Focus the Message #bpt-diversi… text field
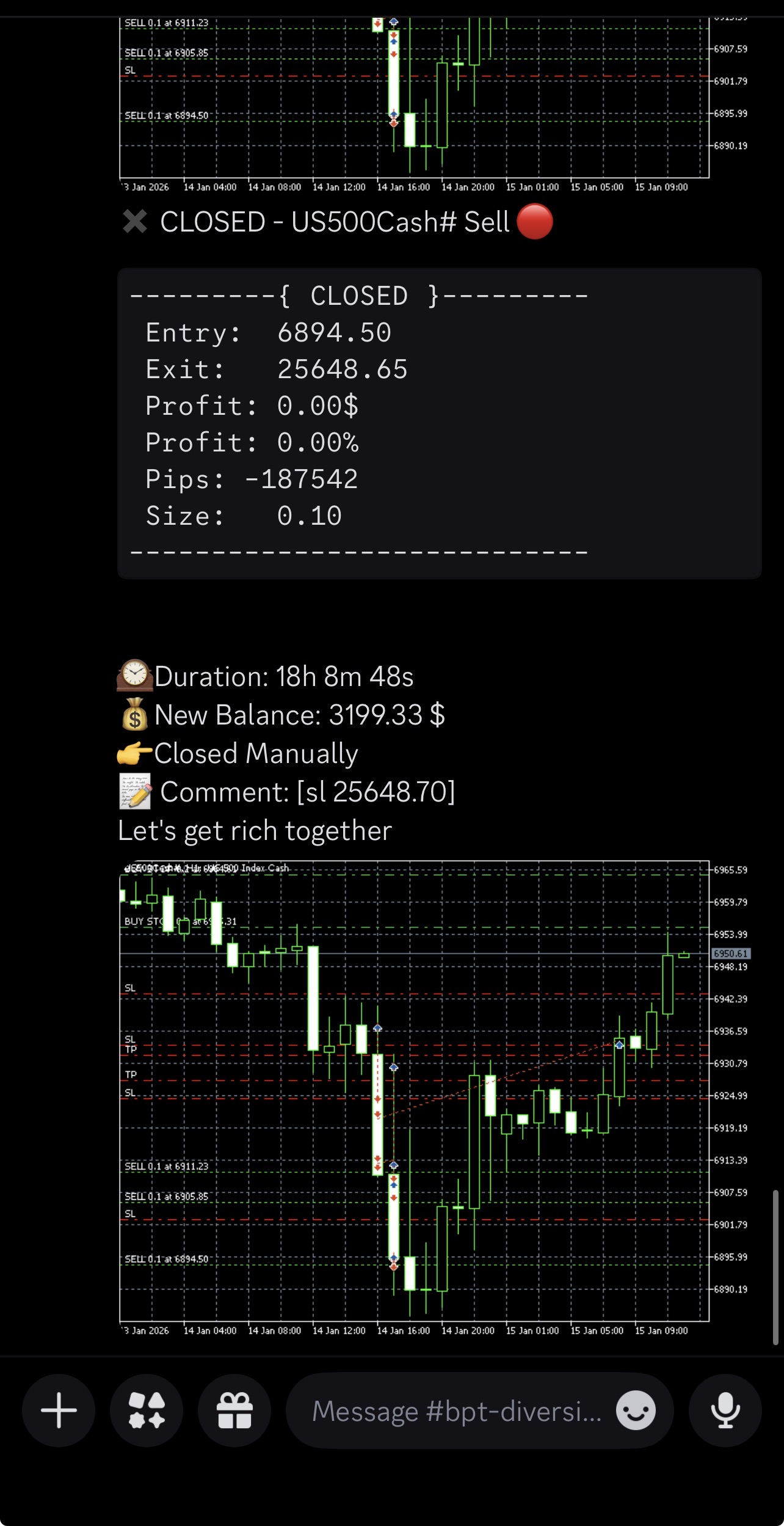 pos(455,1411)
